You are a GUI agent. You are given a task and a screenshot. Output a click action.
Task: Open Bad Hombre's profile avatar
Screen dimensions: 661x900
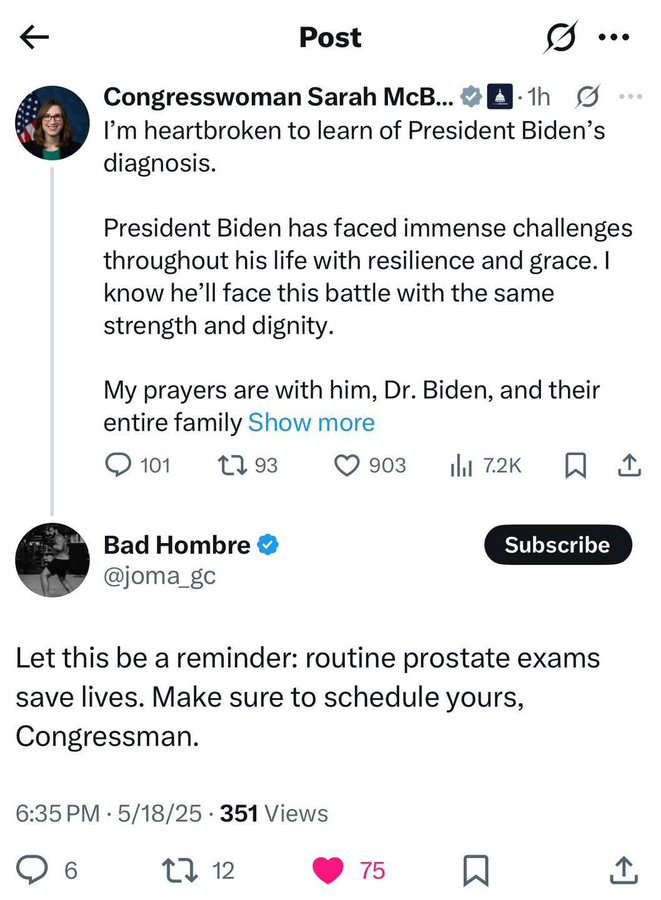pos(52,560)
